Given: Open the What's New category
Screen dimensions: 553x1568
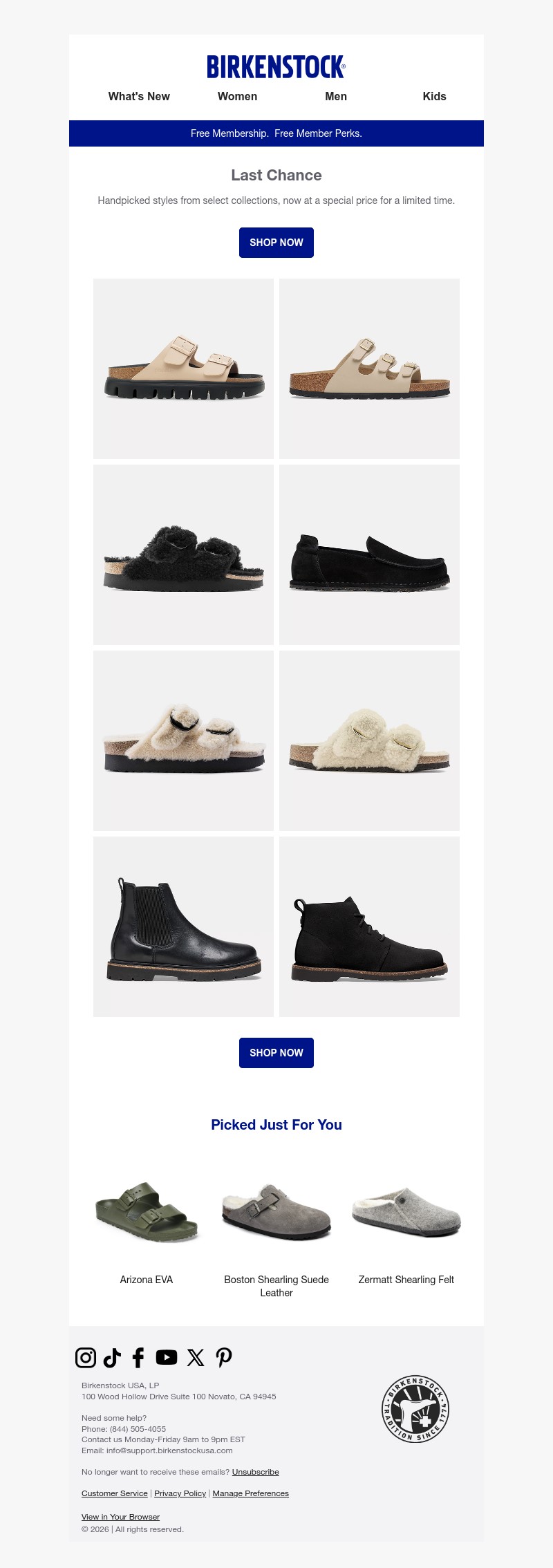Looking at the screenshot, I should [139, 97].
